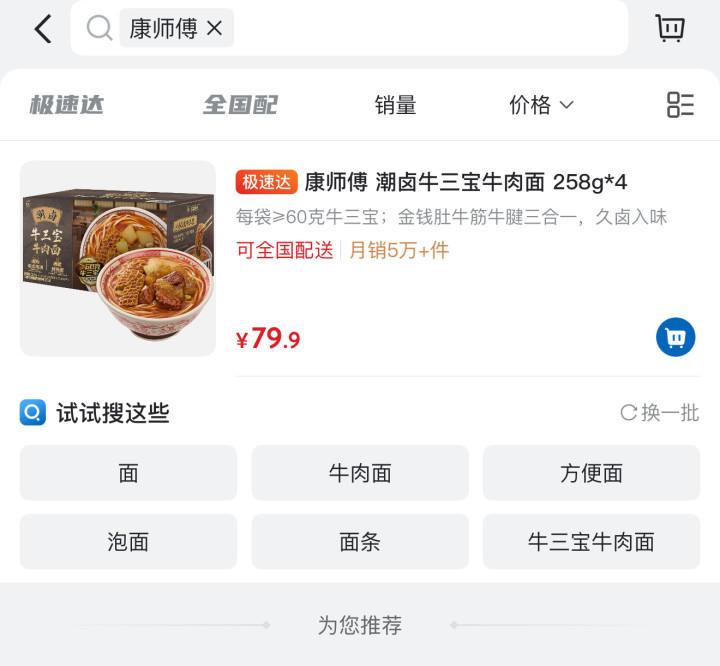
Task: Open the shopping cart
Action: 669,29
